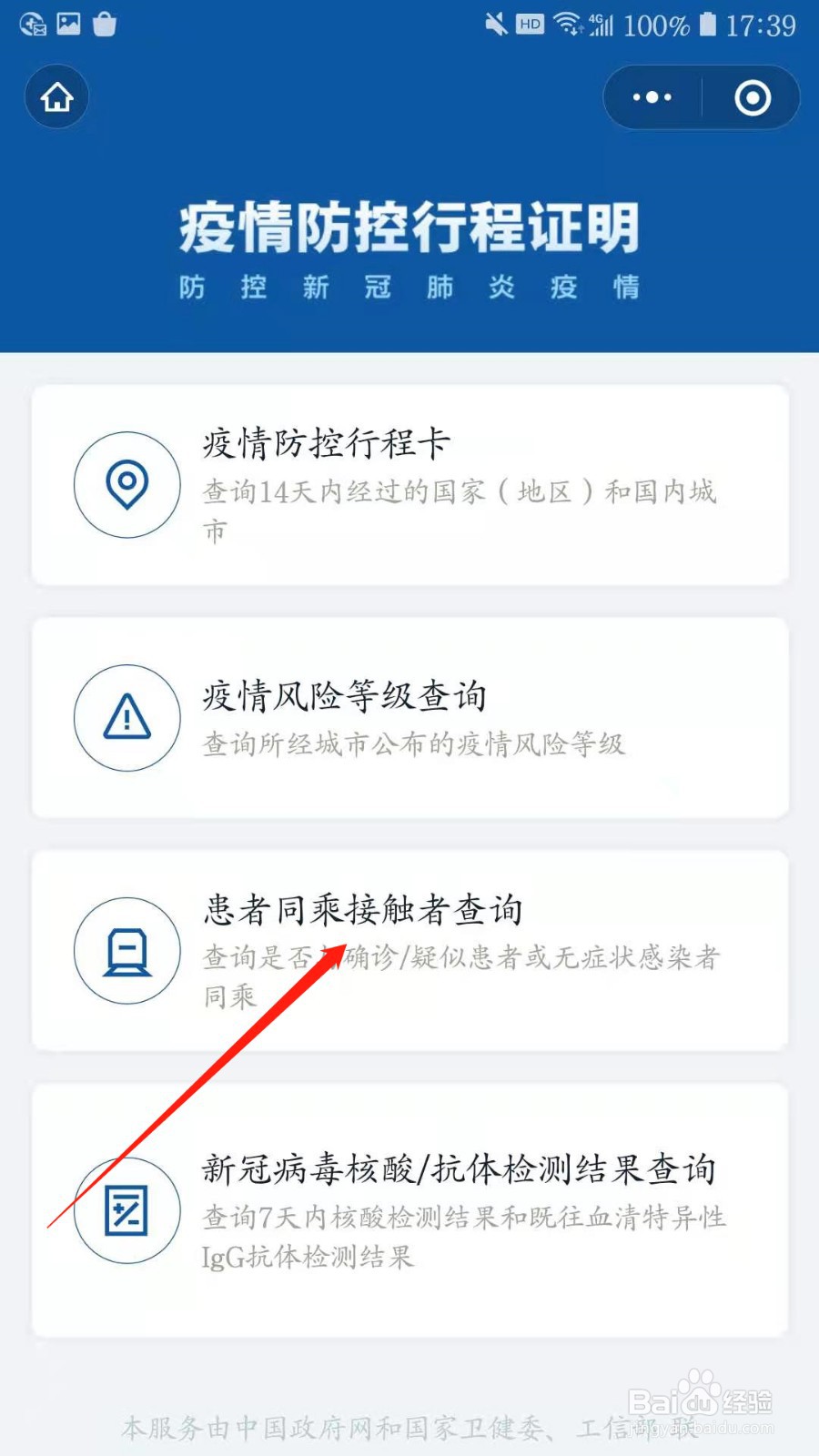Tap the train icon for co-passenger contact query
This screenshot has height=1456, width=819.
pyautogui.click(x=126, y=950)
